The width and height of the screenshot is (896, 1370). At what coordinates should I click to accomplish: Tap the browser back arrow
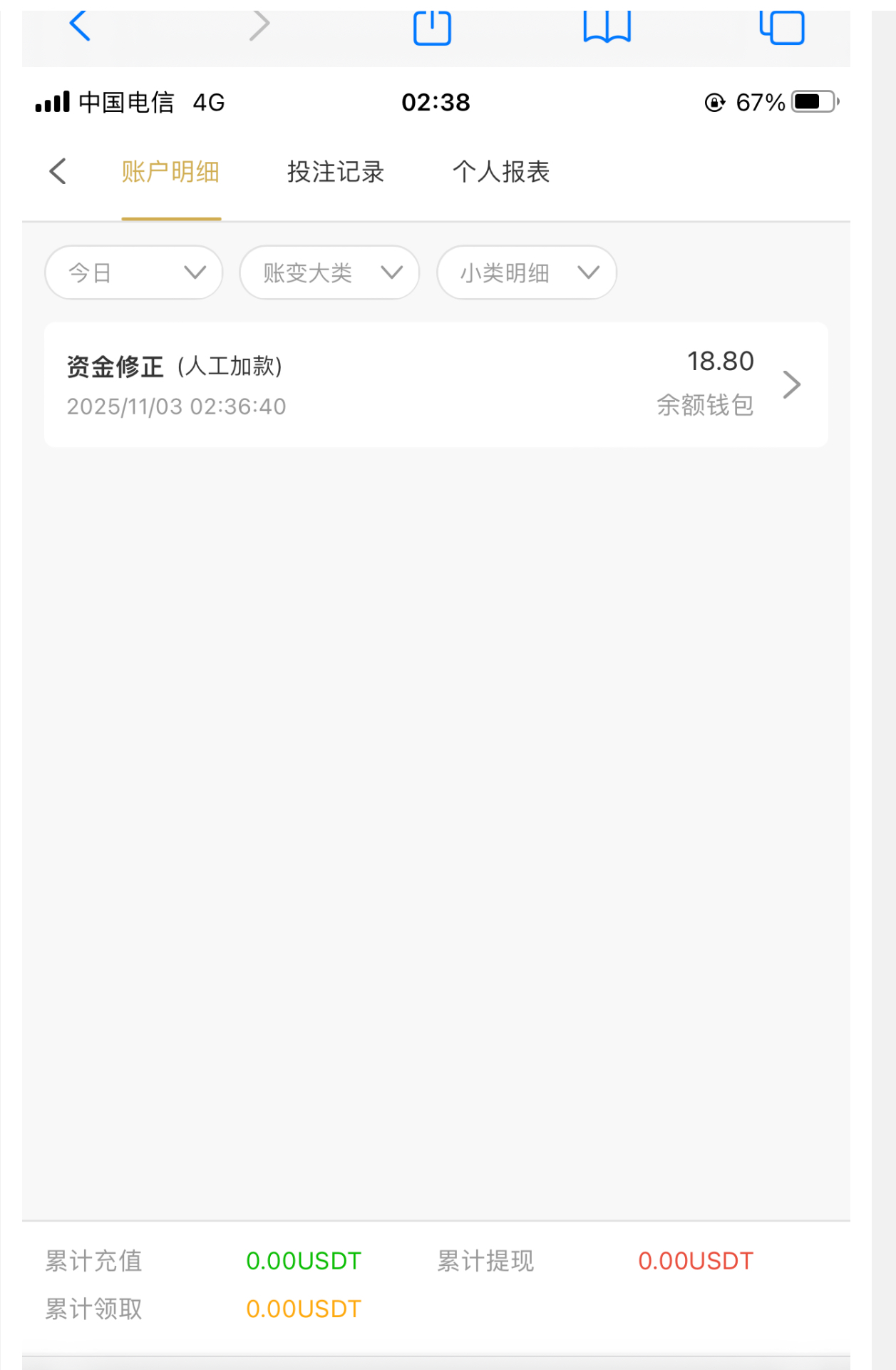pyautogui.click(x=80, y=26)
